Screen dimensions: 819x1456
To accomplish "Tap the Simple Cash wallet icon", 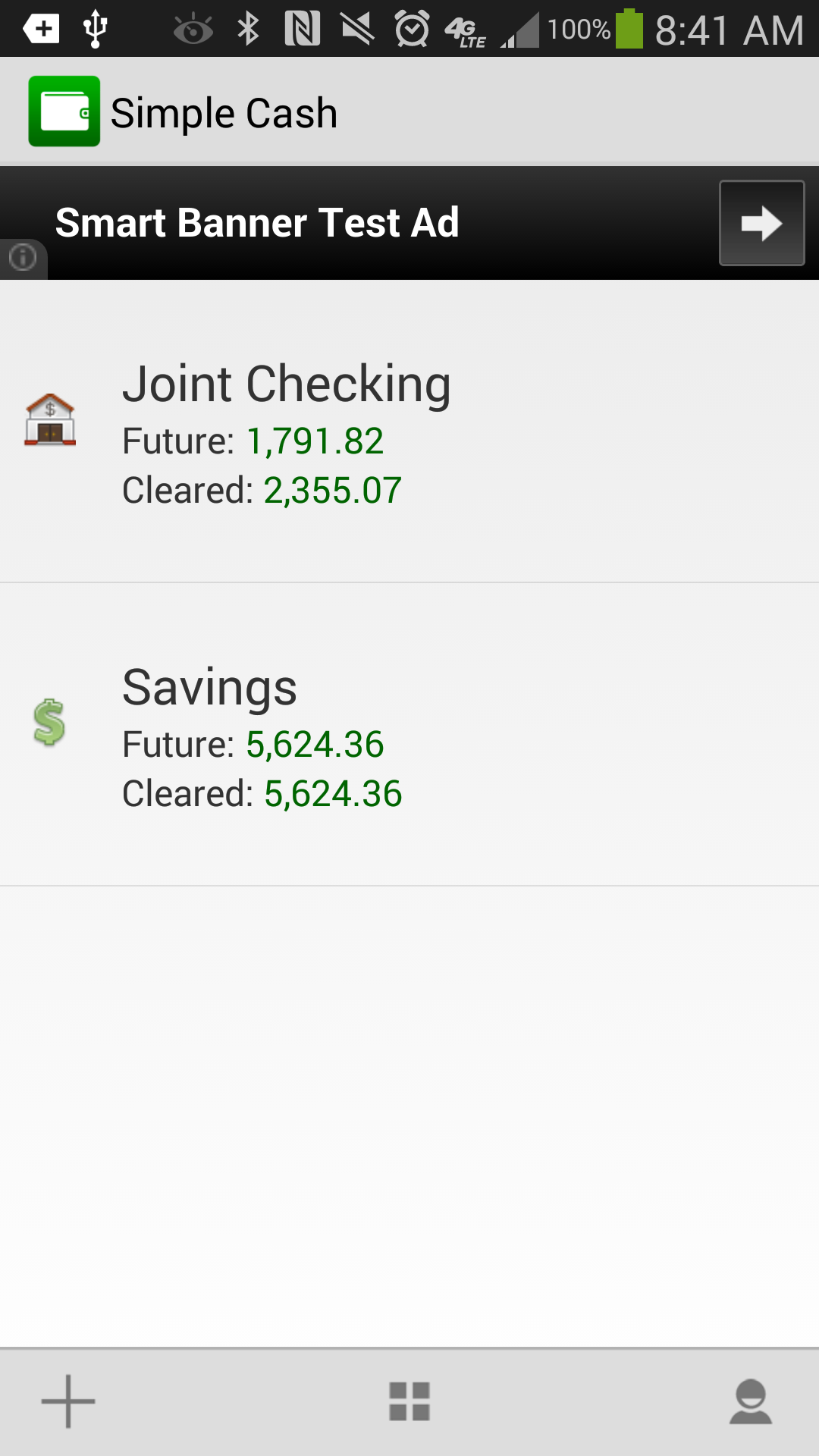I will pyautogui.click(x=64, y=111).
